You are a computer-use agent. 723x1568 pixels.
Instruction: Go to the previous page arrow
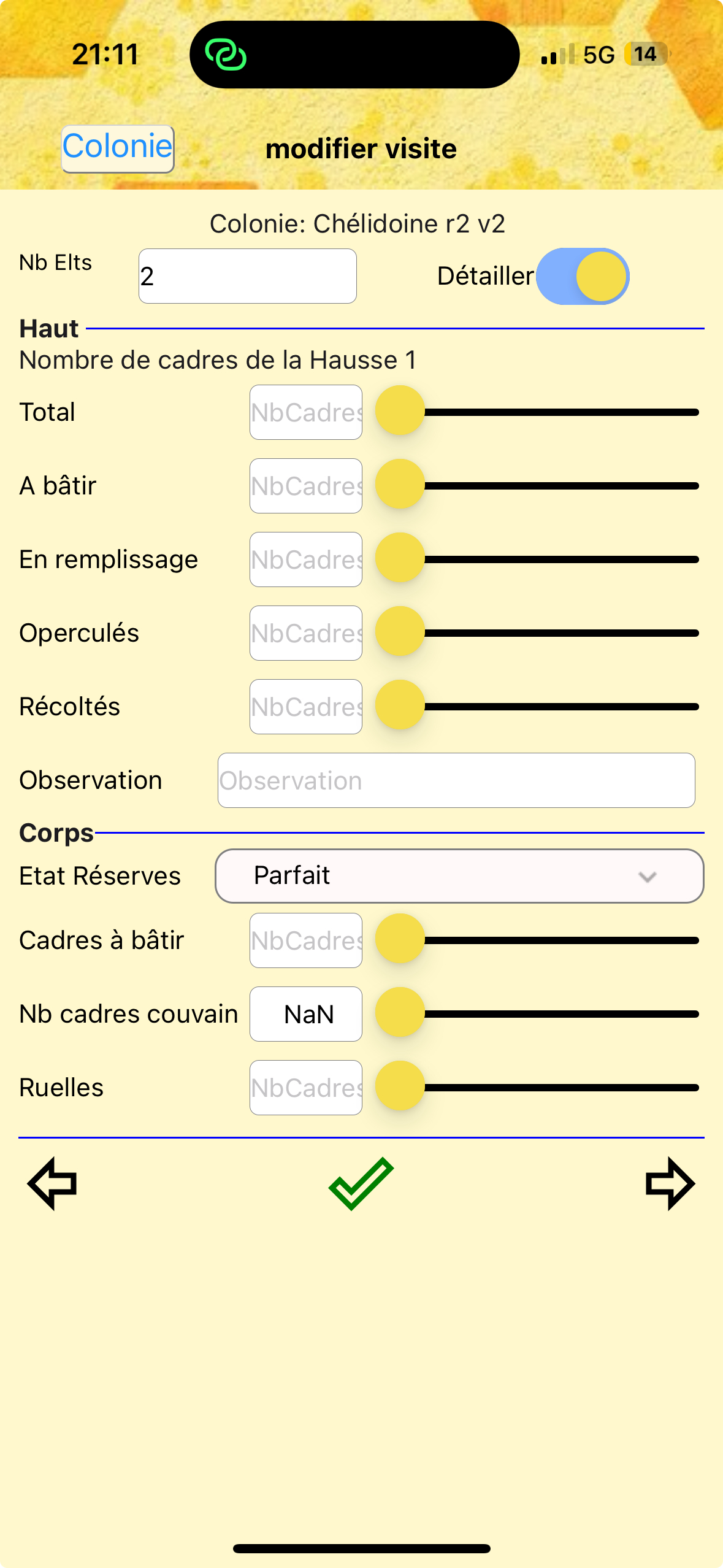53,1183
